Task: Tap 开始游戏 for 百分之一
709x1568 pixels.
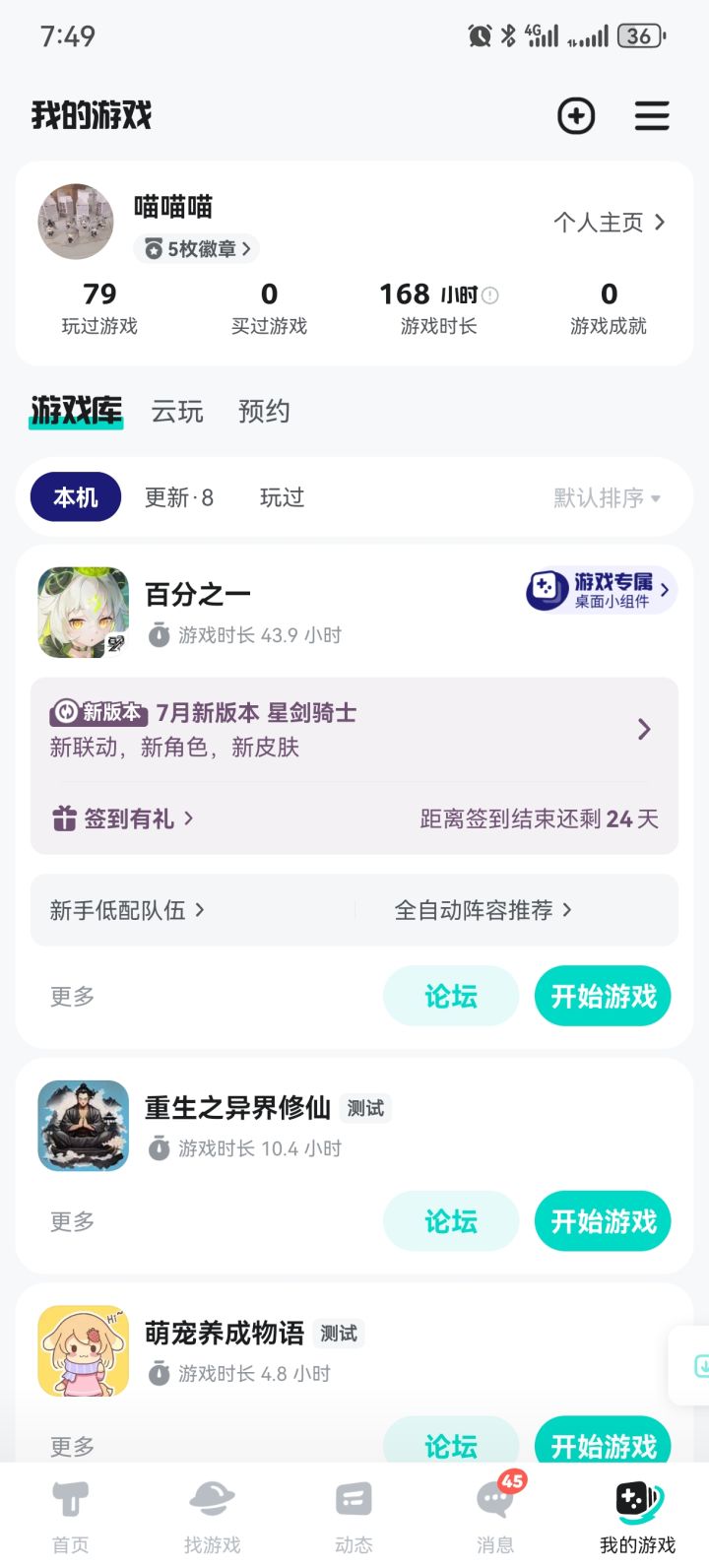Action: tap(602, 996)
